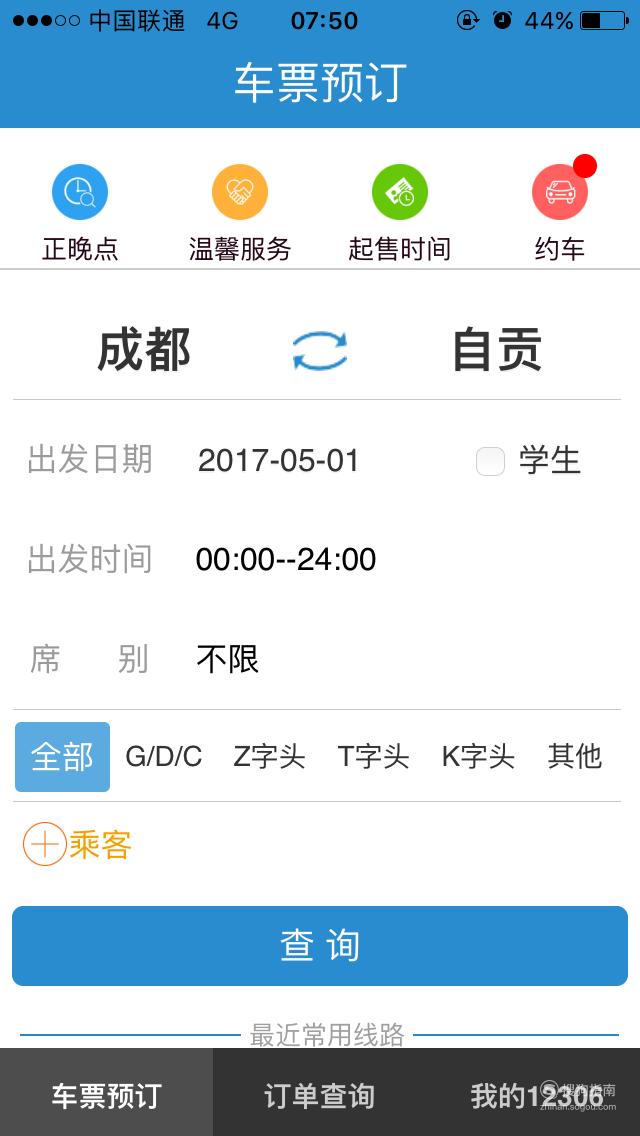Swap departure and arrival stations
This screenshot has width=640, height=1136.
click(320, 351)
